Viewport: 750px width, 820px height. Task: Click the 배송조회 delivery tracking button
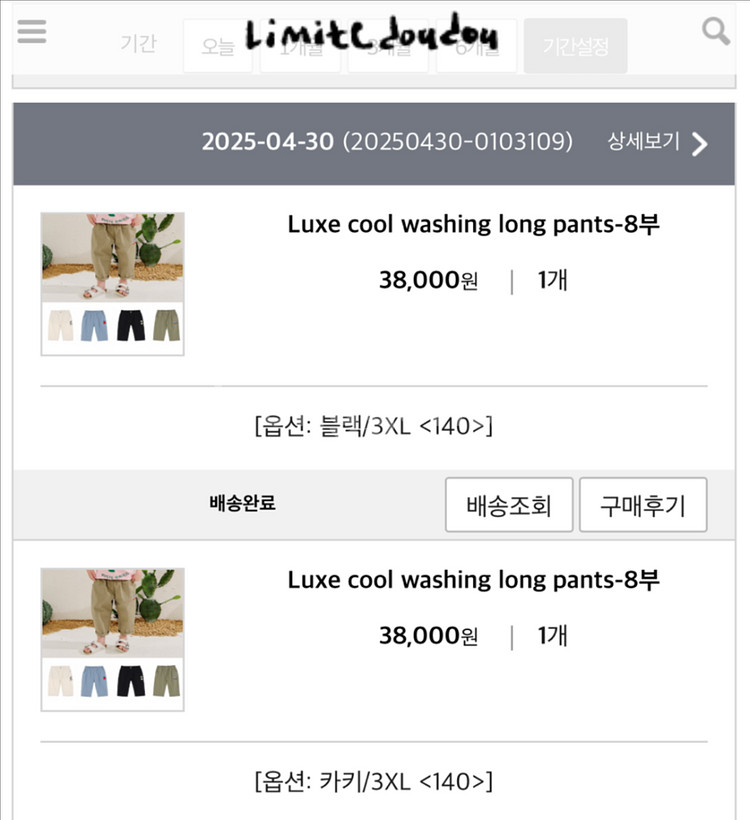click(508, 505)
